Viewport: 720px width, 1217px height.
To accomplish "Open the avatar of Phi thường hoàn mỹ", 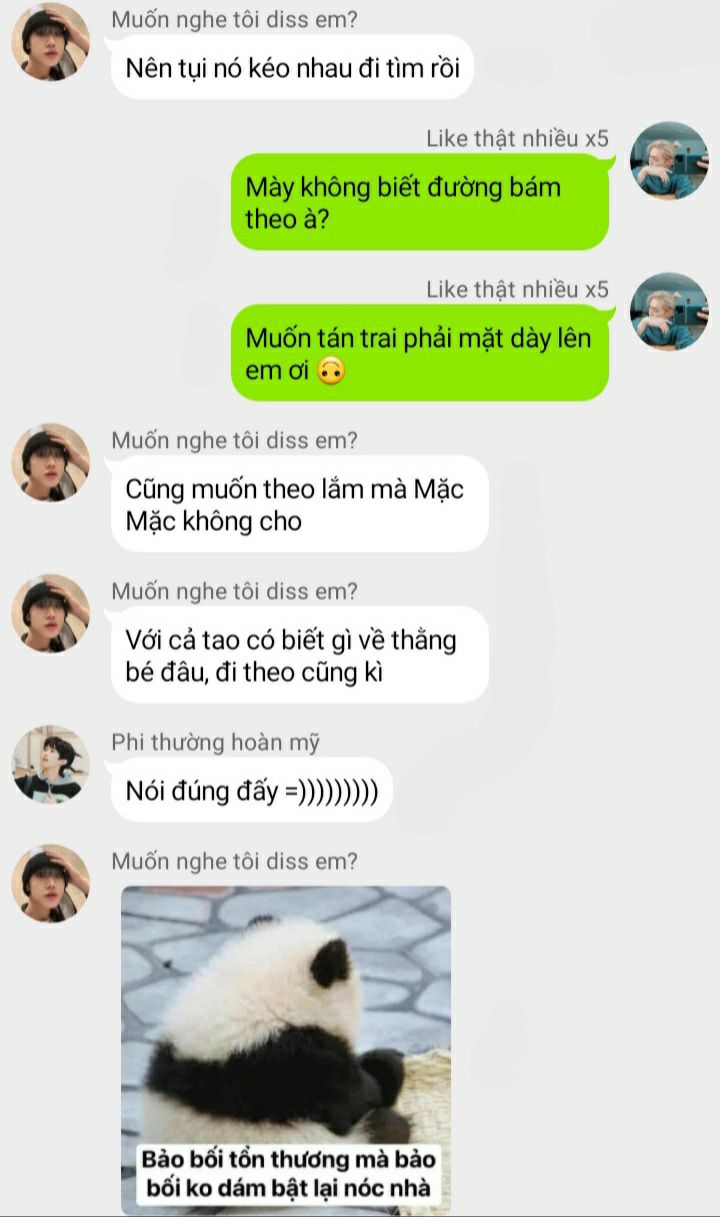I will pyautogui.click(x=50, y=765).
